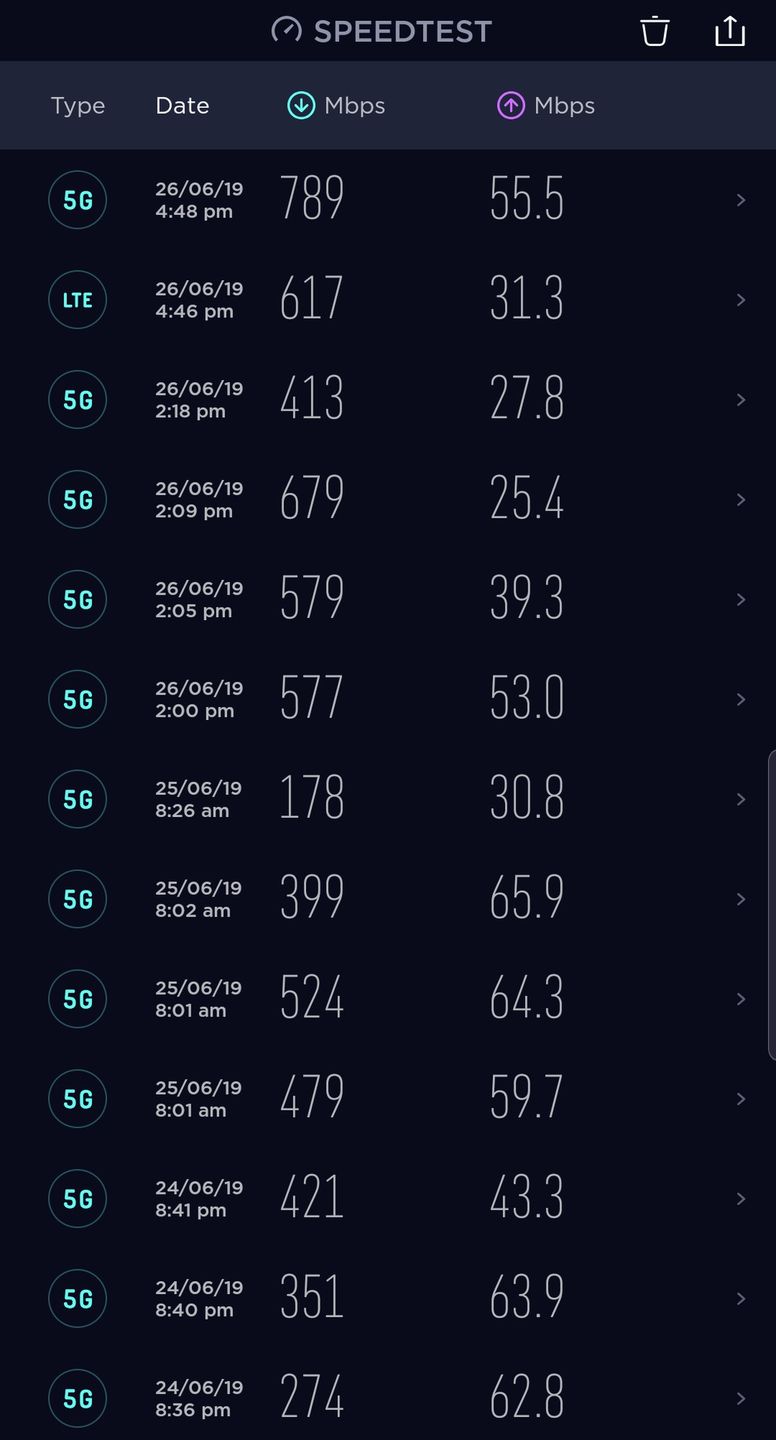This screenshot has height=1440, width=776.
Task: Delete all results with the trash icon
Action: click(654, 31)
